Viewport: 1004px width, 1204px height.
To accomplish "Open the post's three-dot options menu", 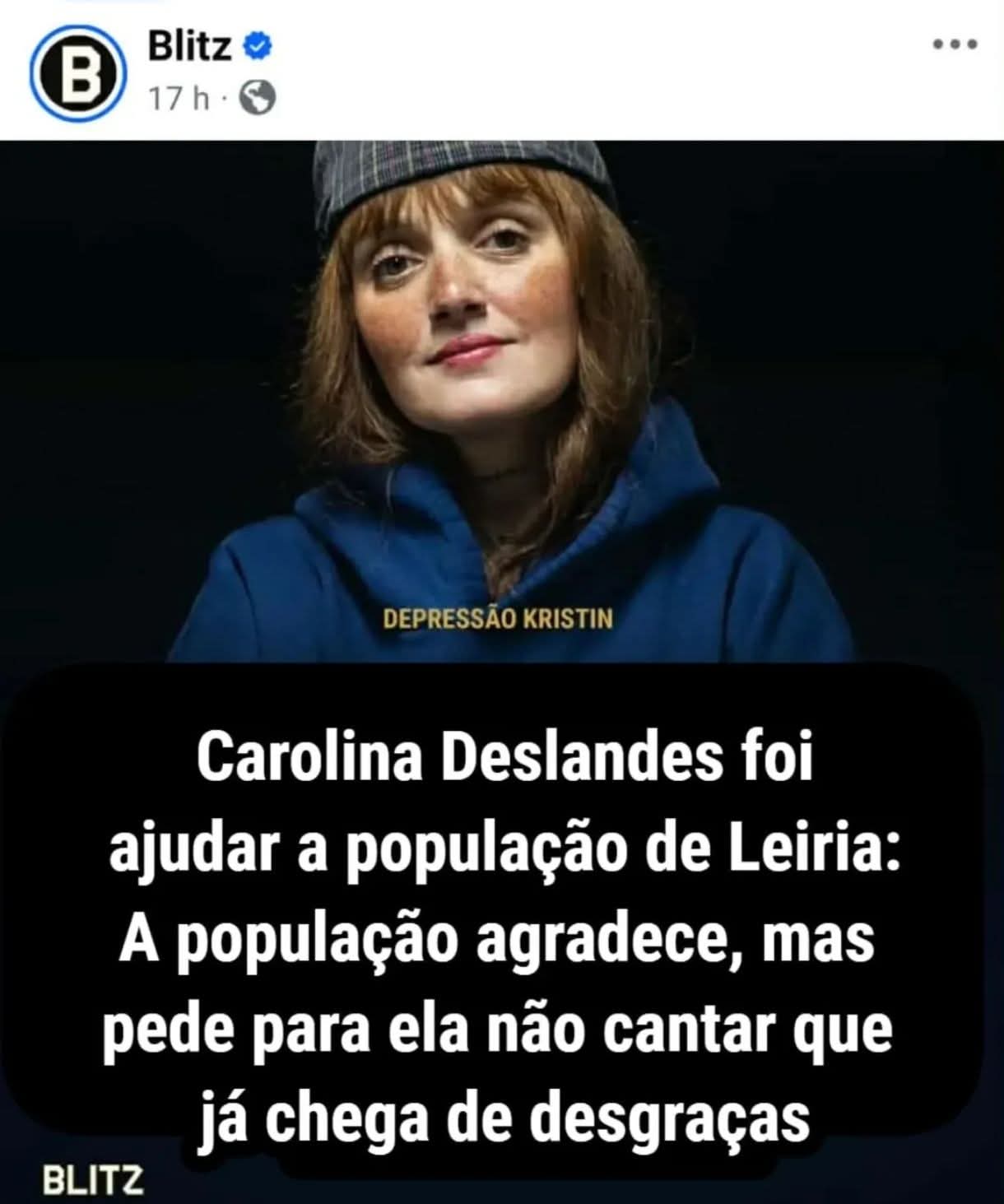I will (955, 45).
